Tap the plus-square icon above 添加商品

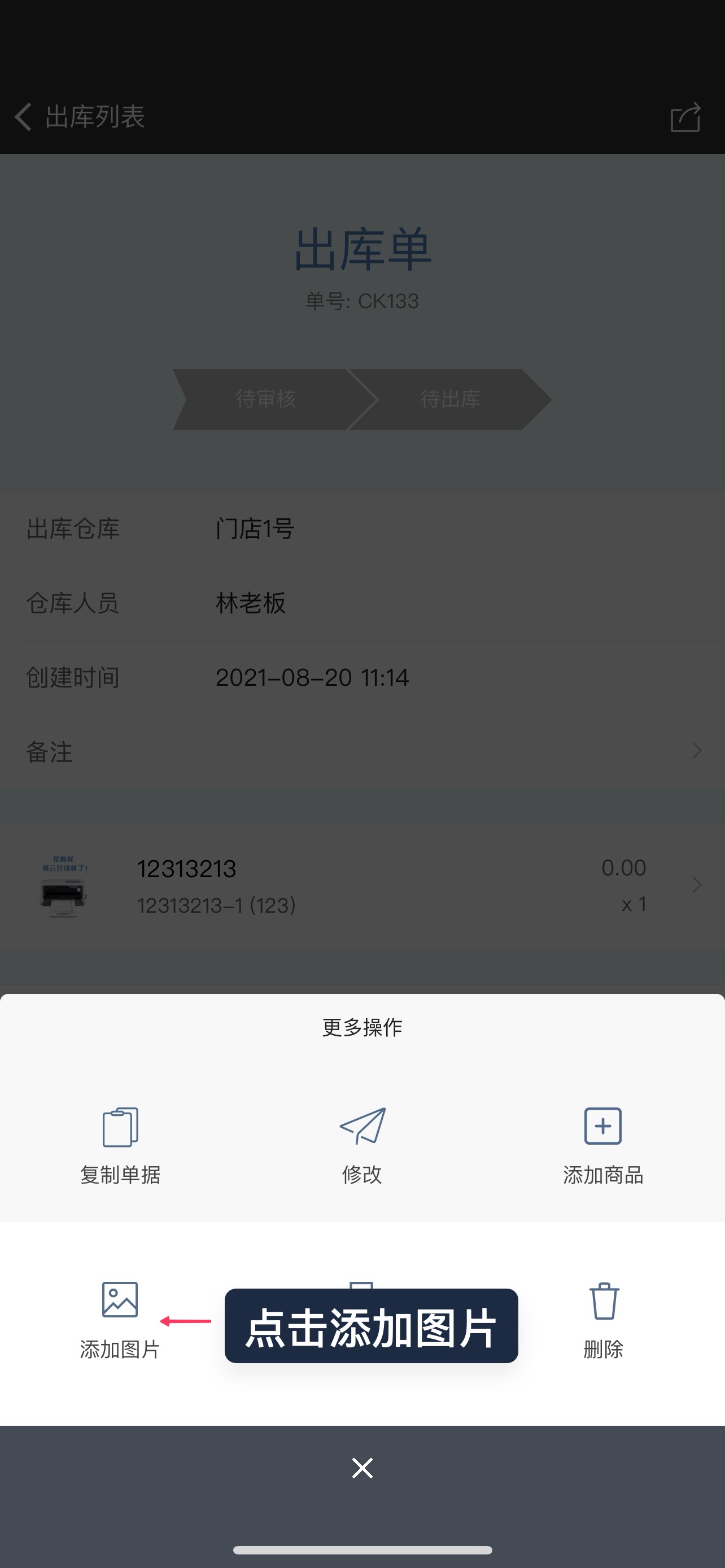coord(602,1126)
